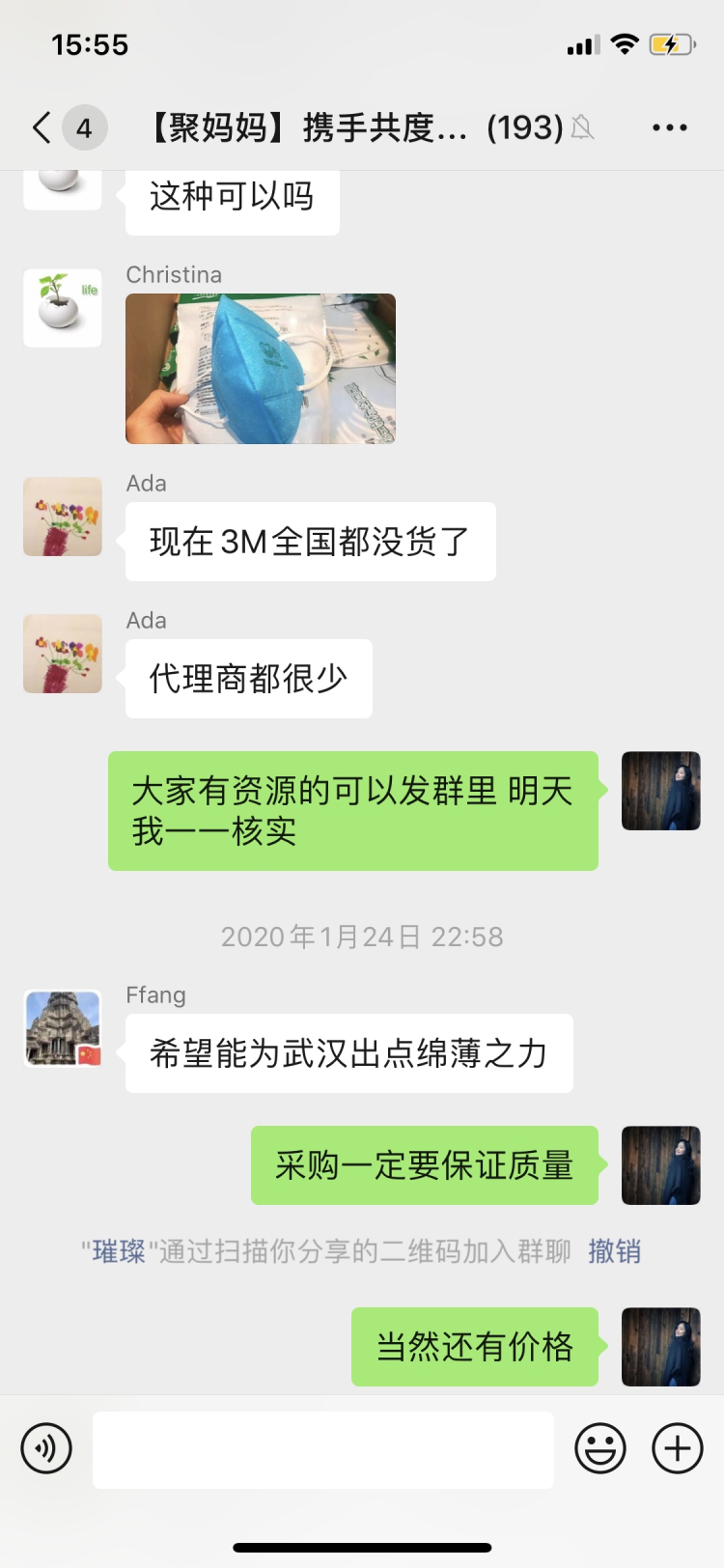Open Christina's avatar beside the mask photo
The width and height of the screenshot is (724, 1568).
[63, 308]
